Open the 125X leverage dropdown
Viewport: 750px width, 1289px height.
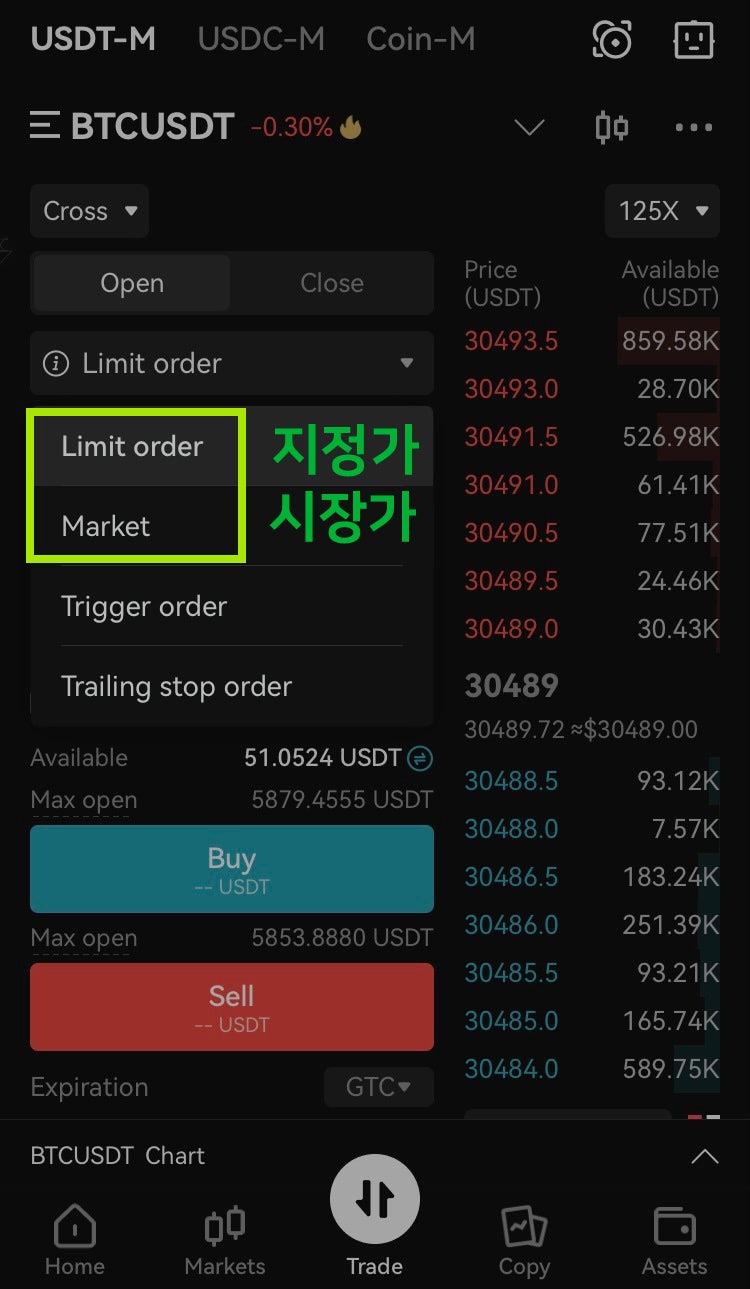coord(662,211)
